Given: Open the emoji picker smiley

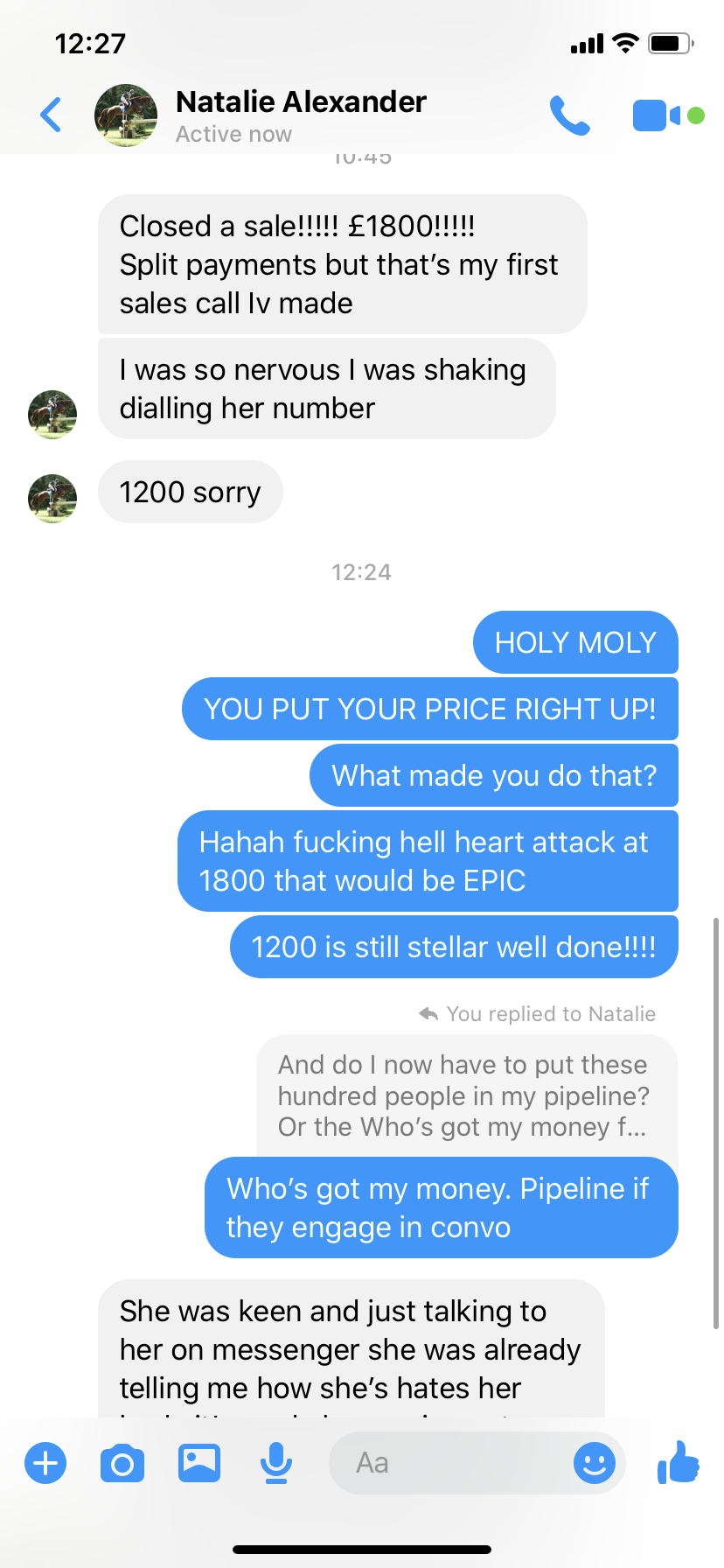Looking at the screenshot, I should point(595,1463).
